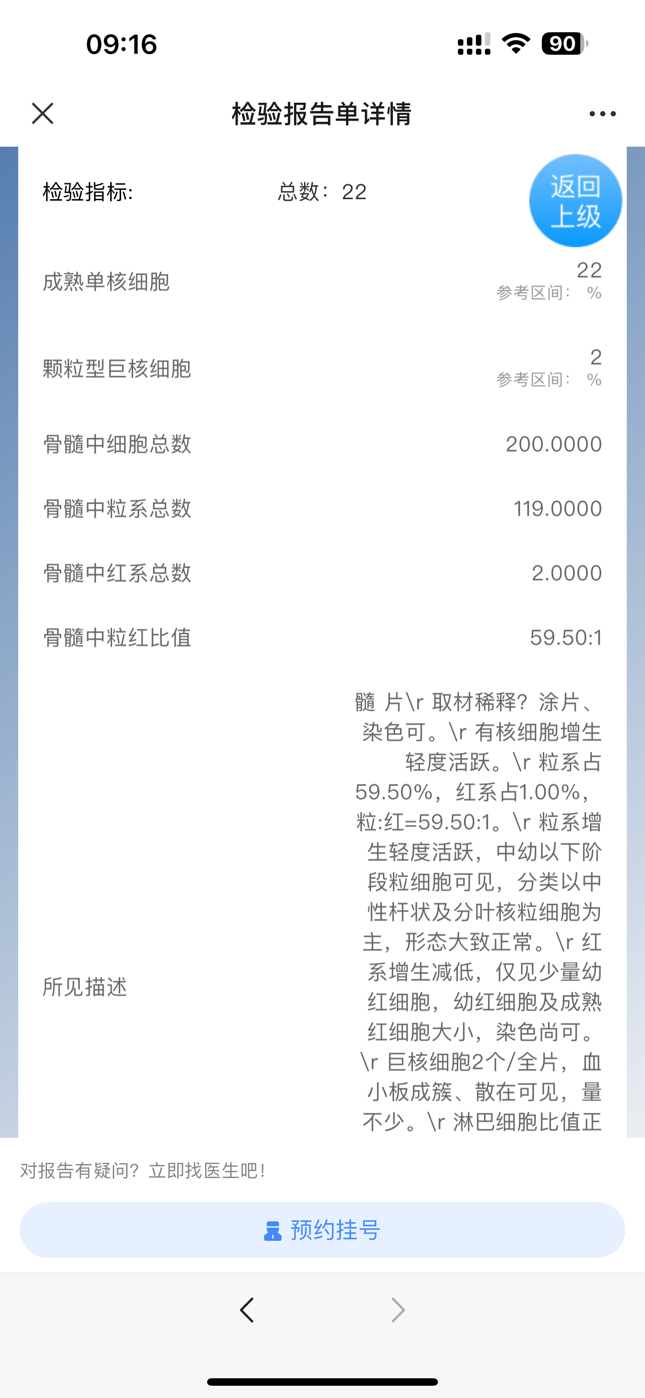
Task: Go back with the browser back arrow
Action: 247,1310
